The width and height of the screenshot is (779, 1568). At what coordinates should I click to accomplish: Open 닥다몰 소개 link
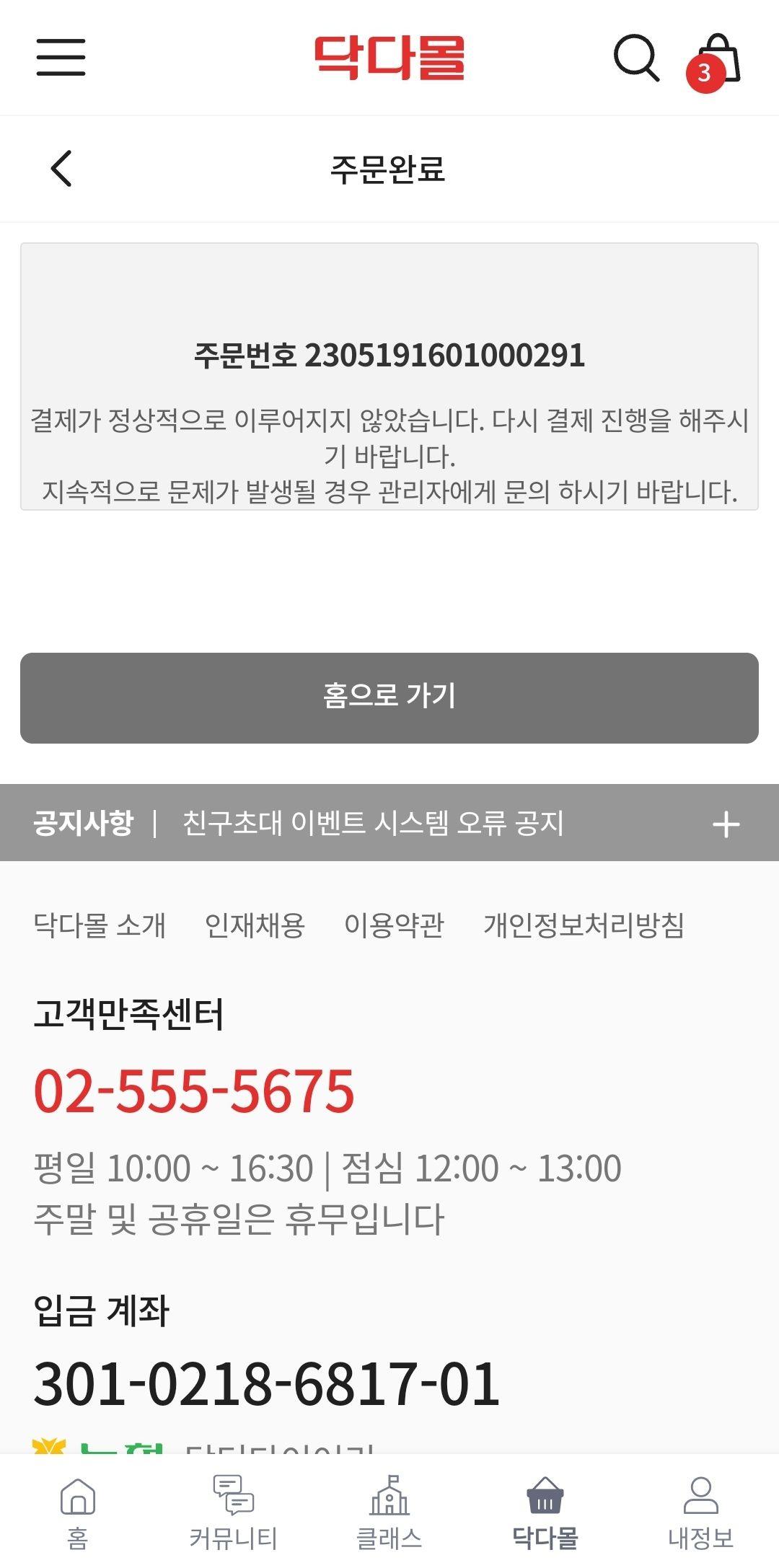click(x=100, y=925)
